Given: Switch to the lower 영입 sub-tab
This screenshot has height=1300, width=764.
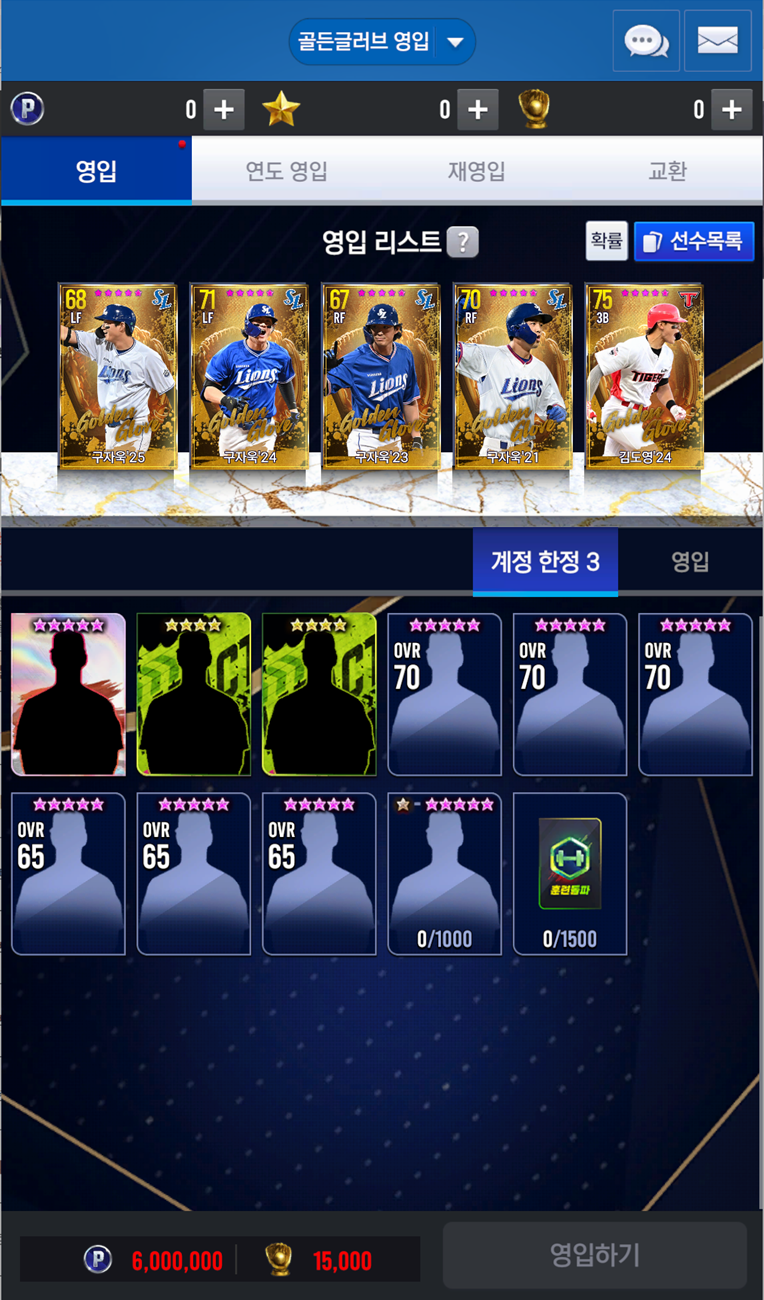Looking at the screenshot, I should pyautogui.click(x=689, y=562).
